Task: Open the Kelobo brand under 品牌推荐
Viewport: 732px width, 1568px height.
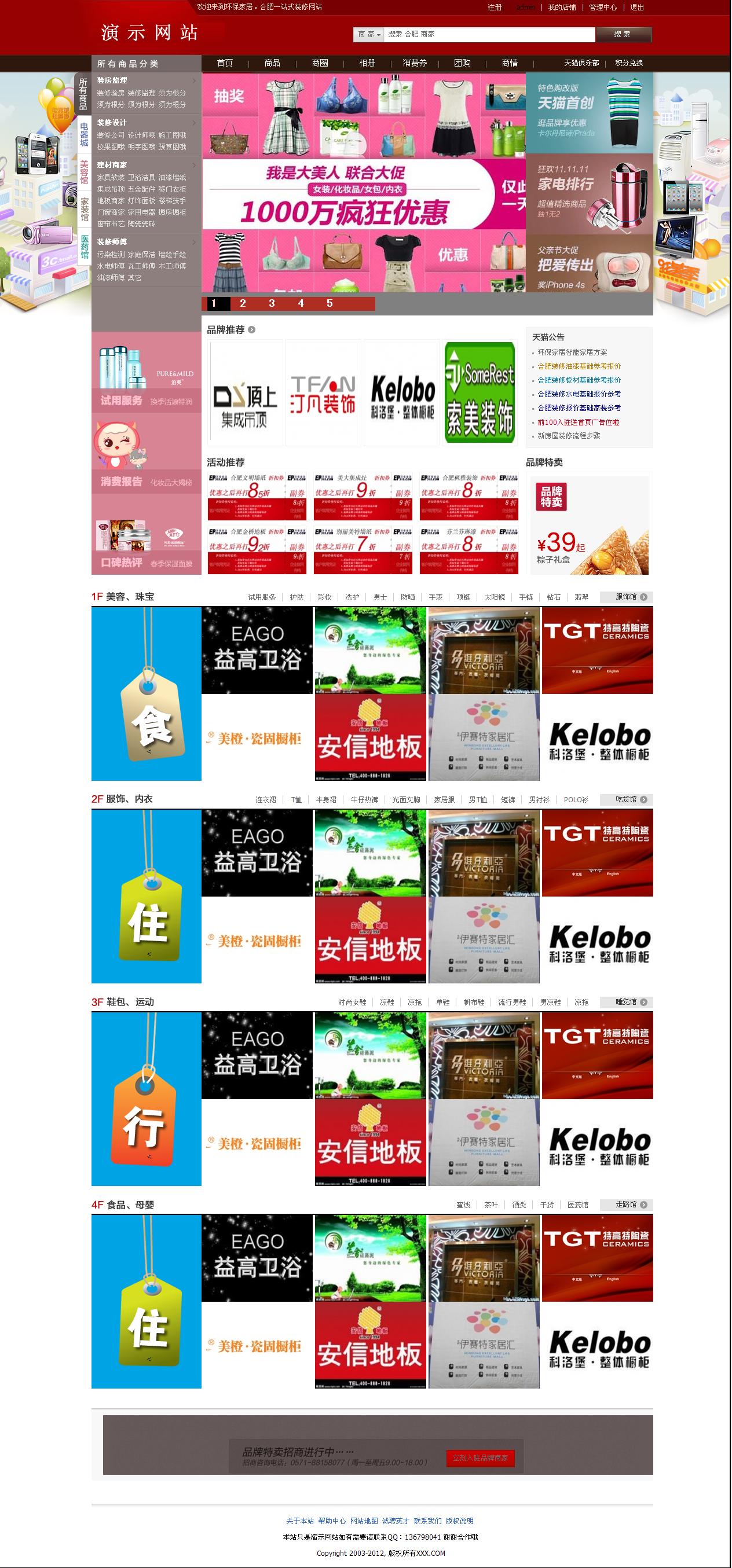Action: 402,394
